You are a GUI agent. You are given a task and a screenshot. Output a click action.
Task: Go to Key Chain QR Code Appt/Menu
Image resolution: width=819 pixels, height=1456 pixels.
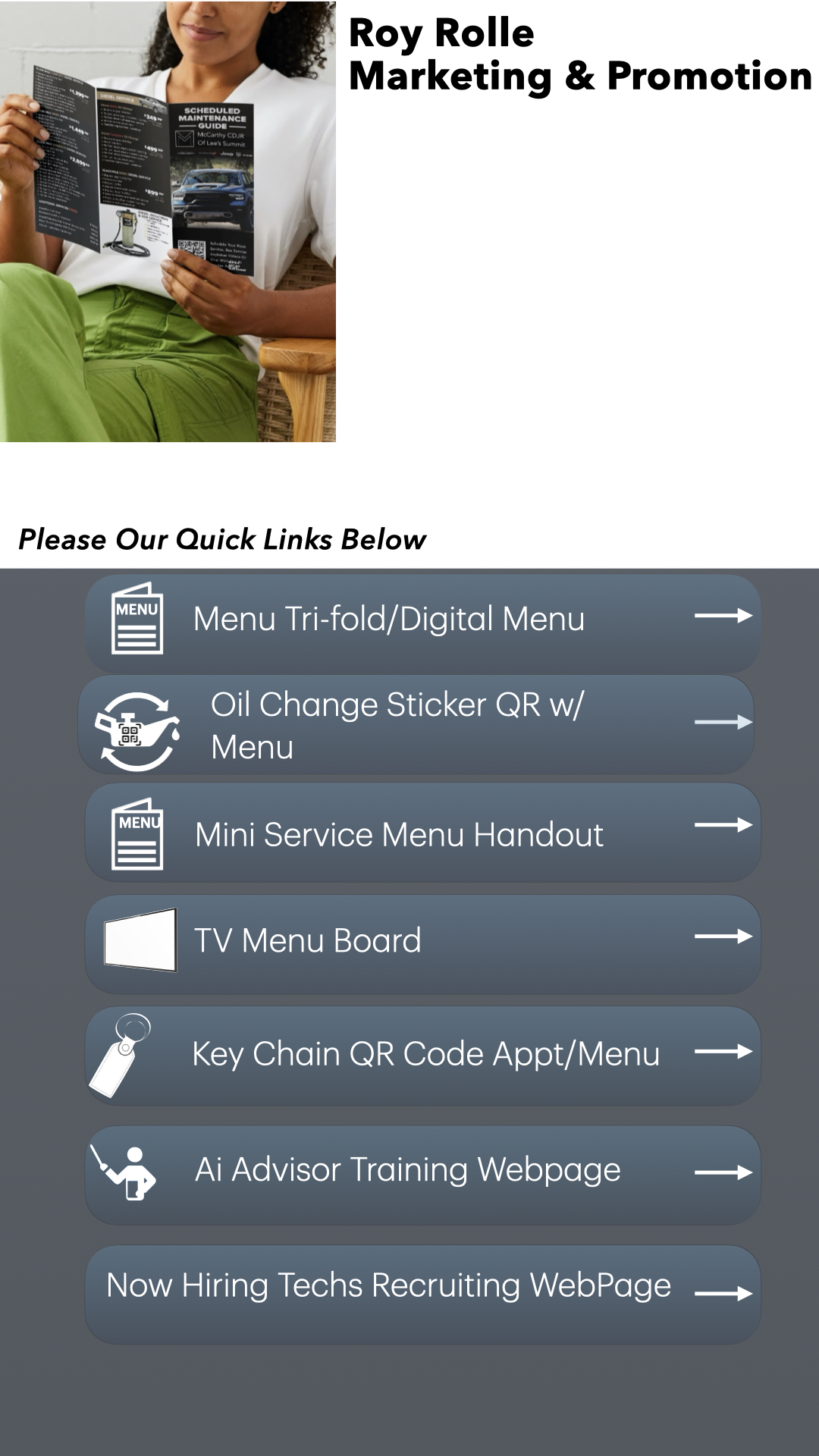point(422,1055)
